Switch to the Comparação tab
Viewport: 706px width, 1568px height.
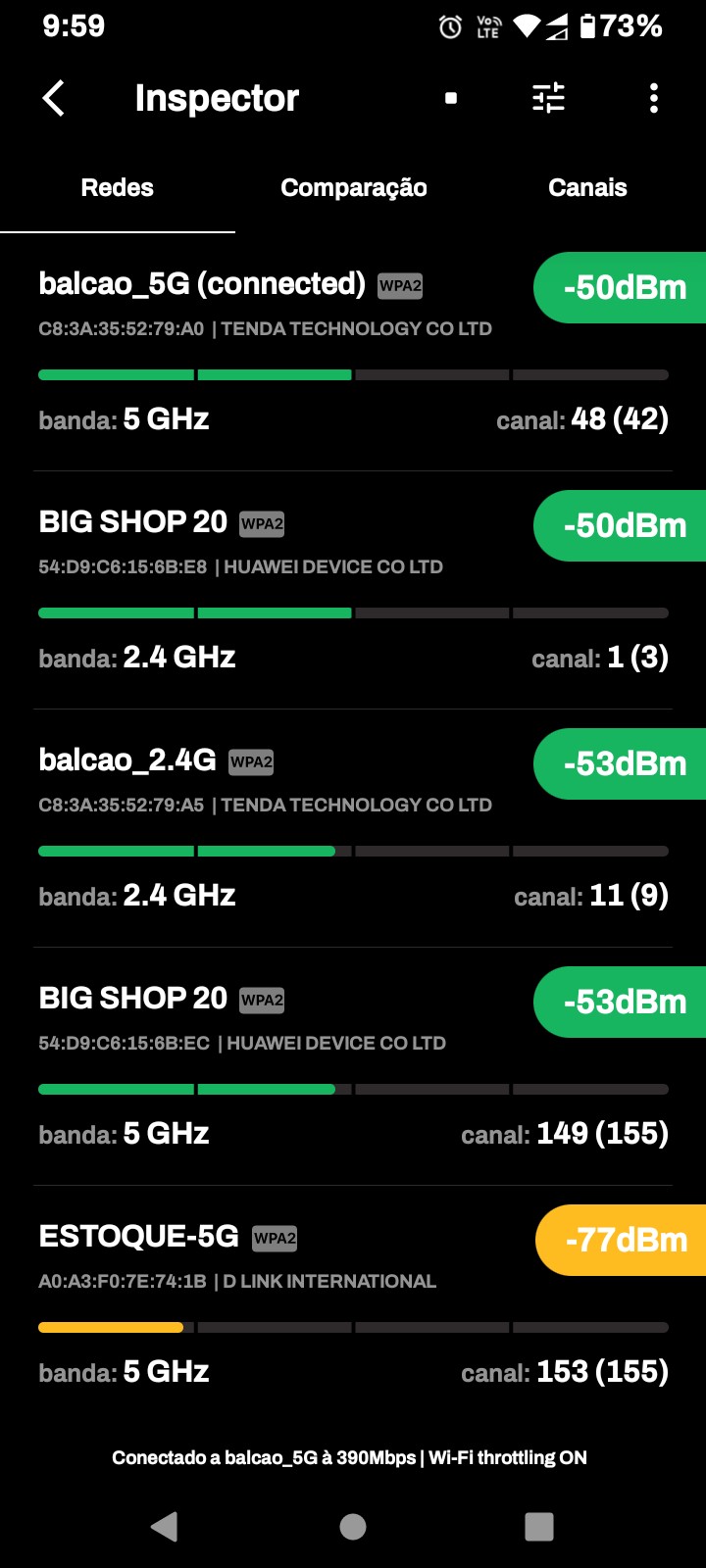(353, 188)
